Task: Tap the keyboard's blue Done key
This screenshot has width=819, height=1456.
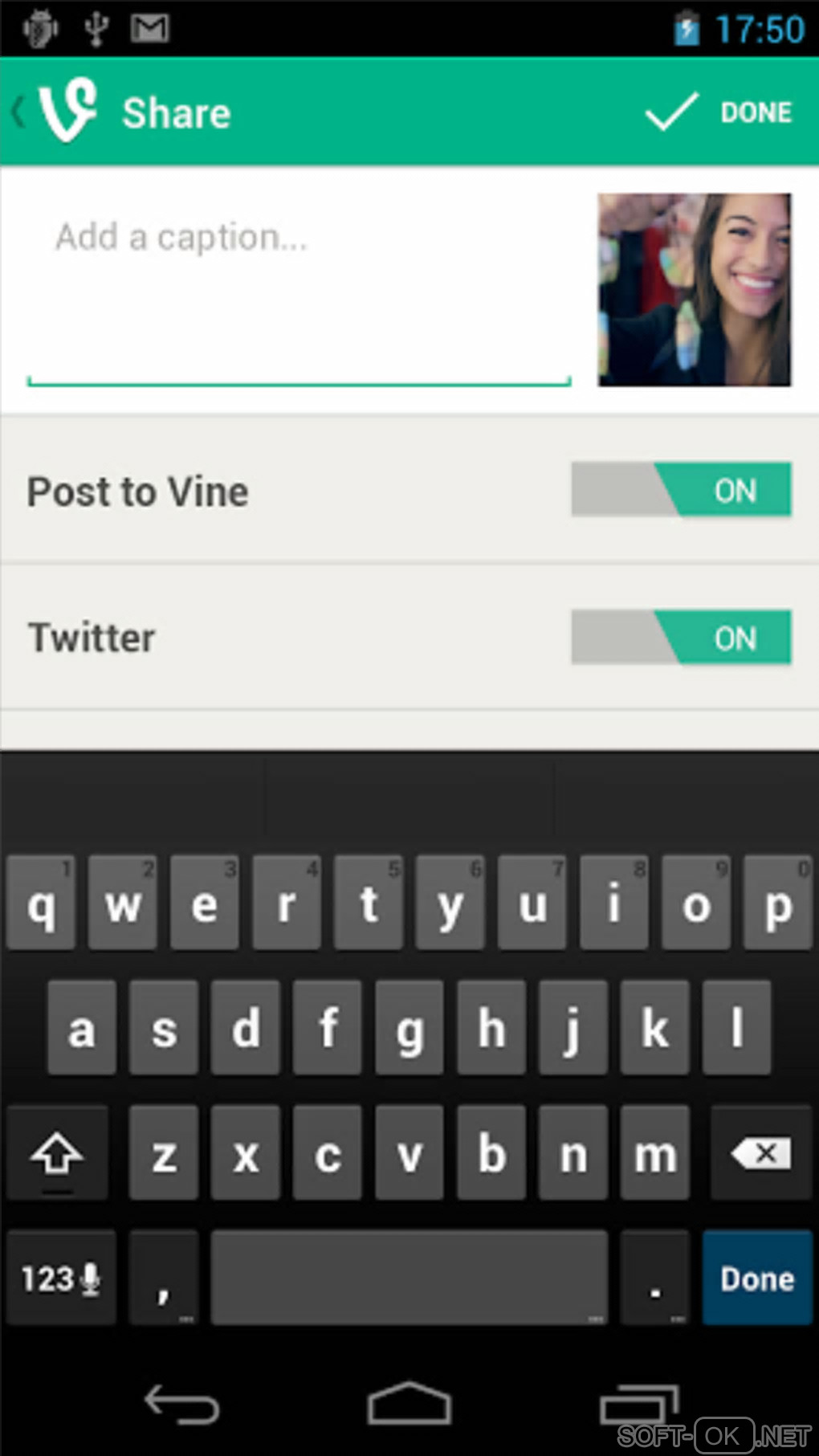Action: (757, 1278)
